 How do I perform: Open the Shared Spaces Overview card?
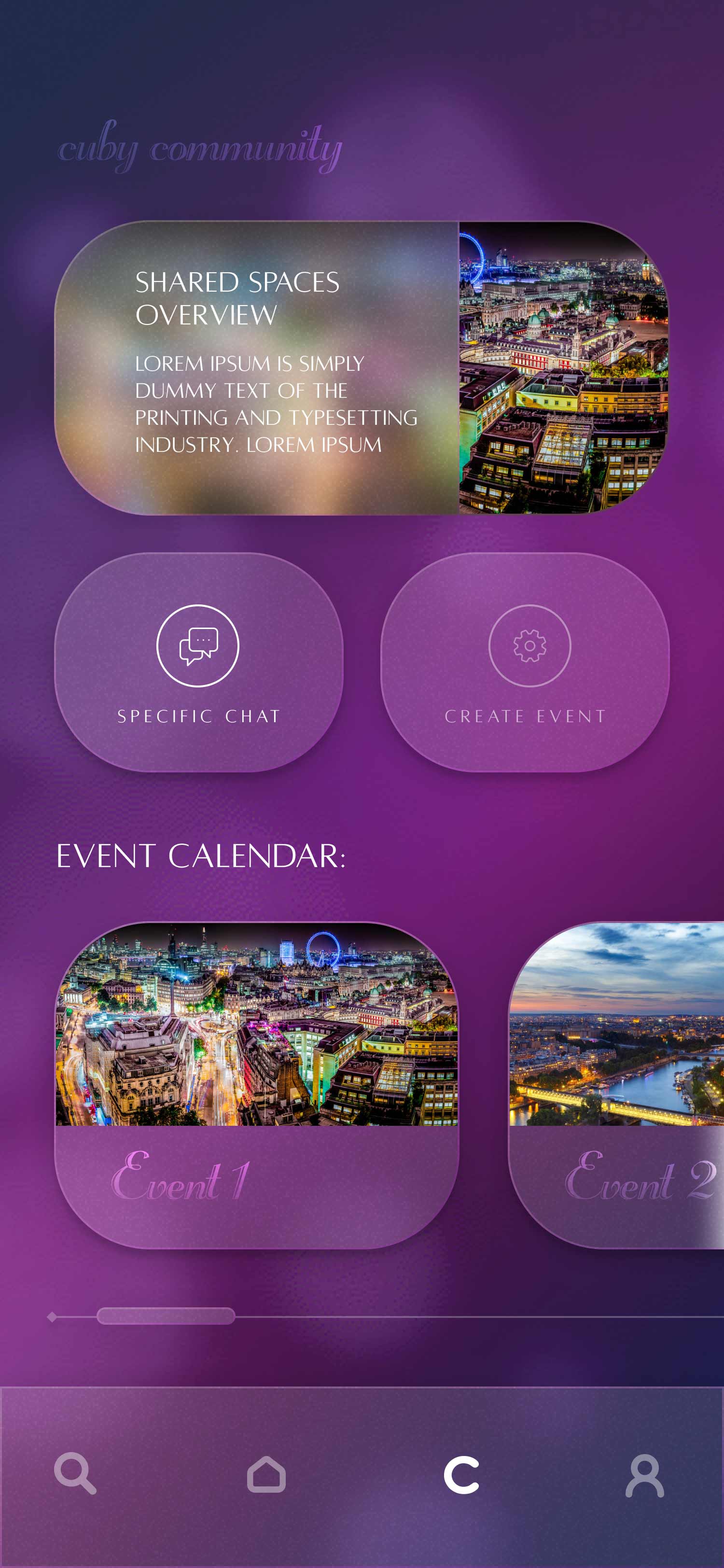click(362, 368)
